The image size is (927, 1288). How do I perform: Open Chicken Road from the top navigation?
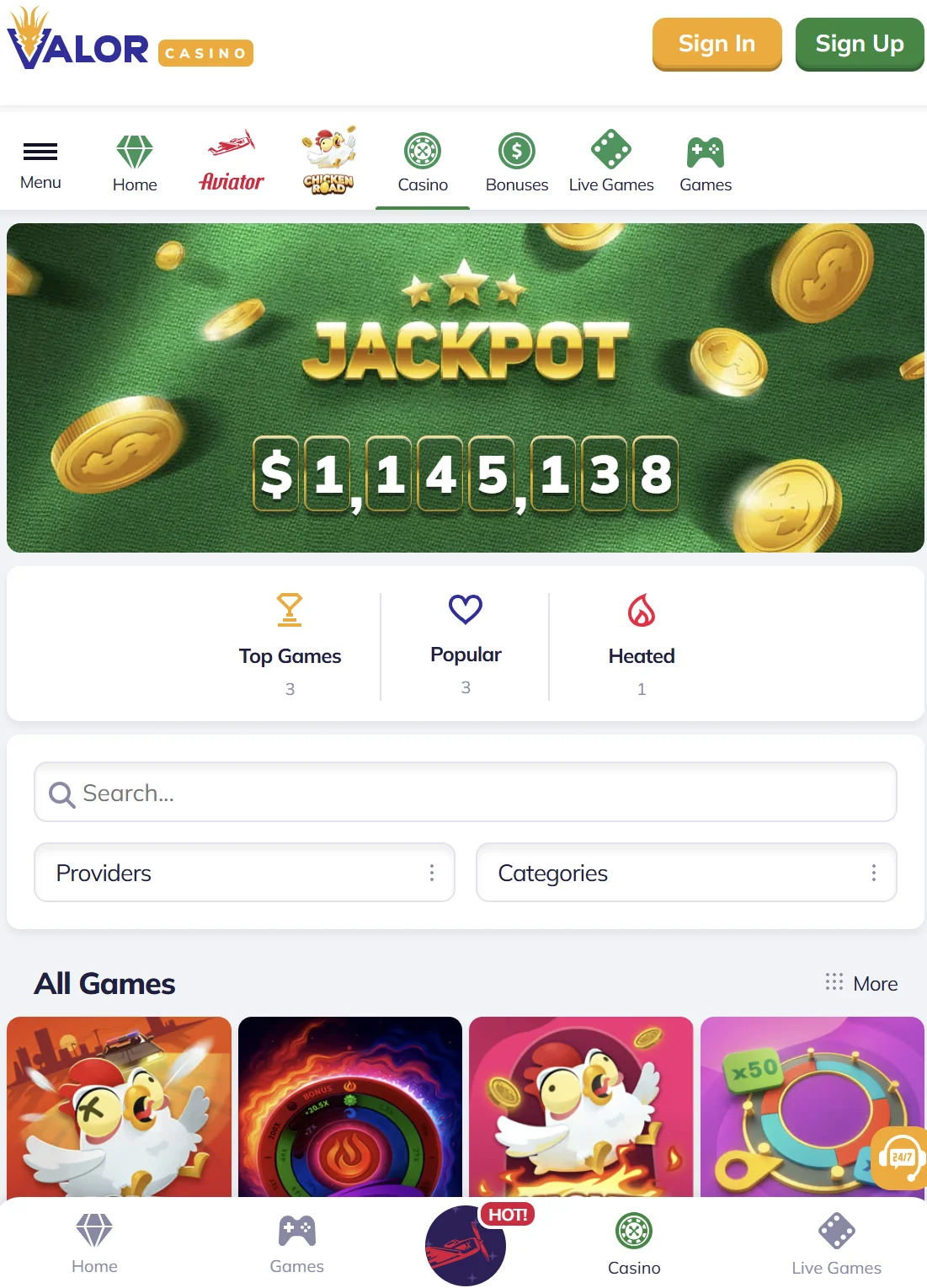click(328, 162)
